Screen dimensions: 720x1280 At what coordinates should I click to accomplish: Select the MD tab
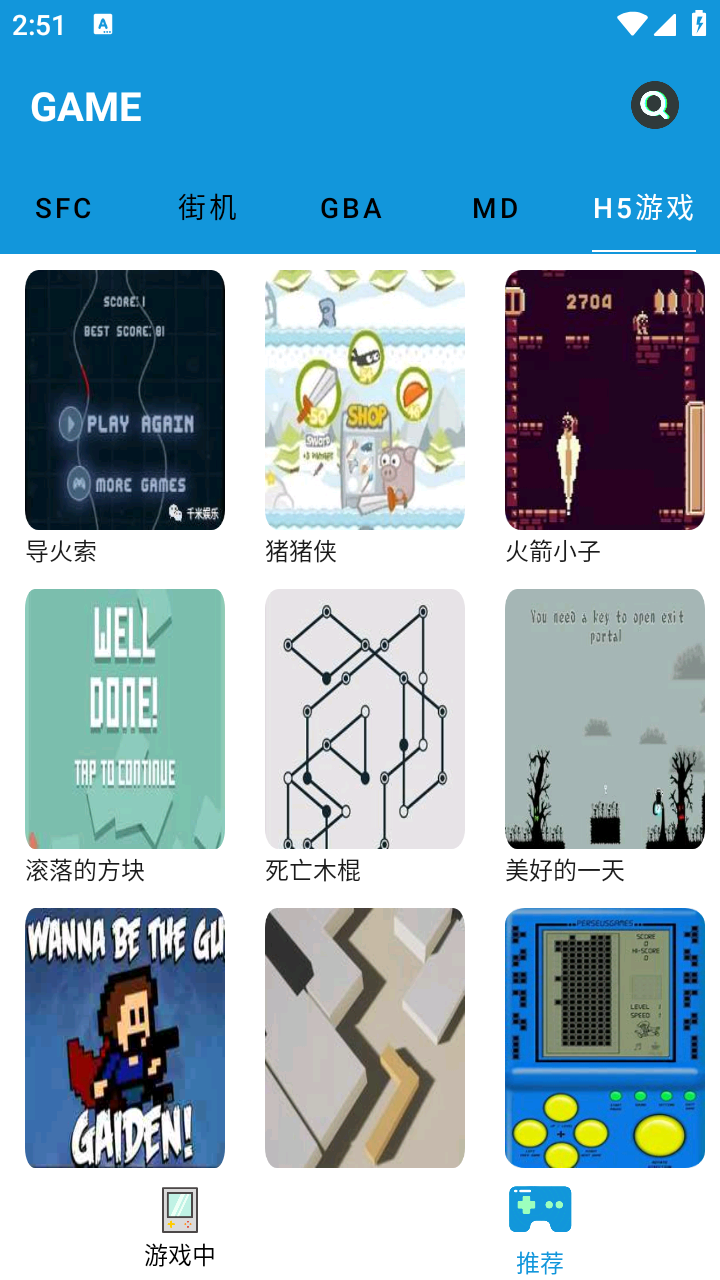[x=495, y=208]
